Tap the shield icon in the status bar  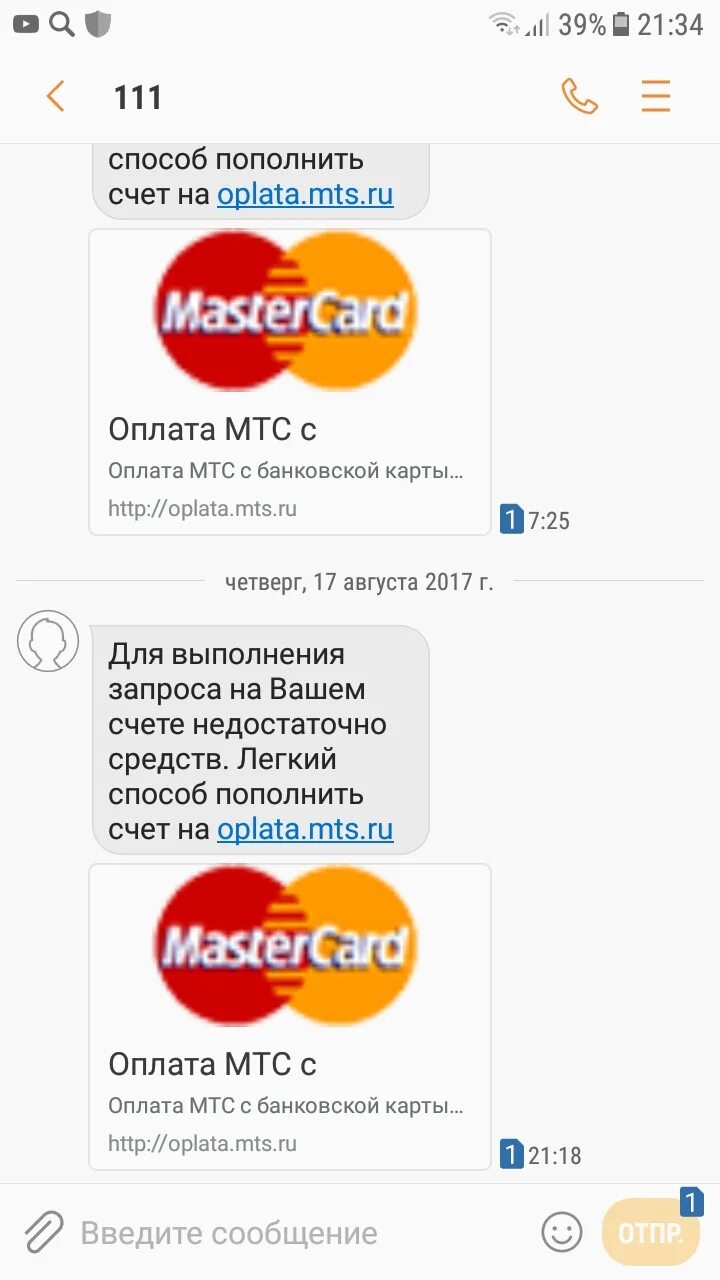tap(96, 23)
